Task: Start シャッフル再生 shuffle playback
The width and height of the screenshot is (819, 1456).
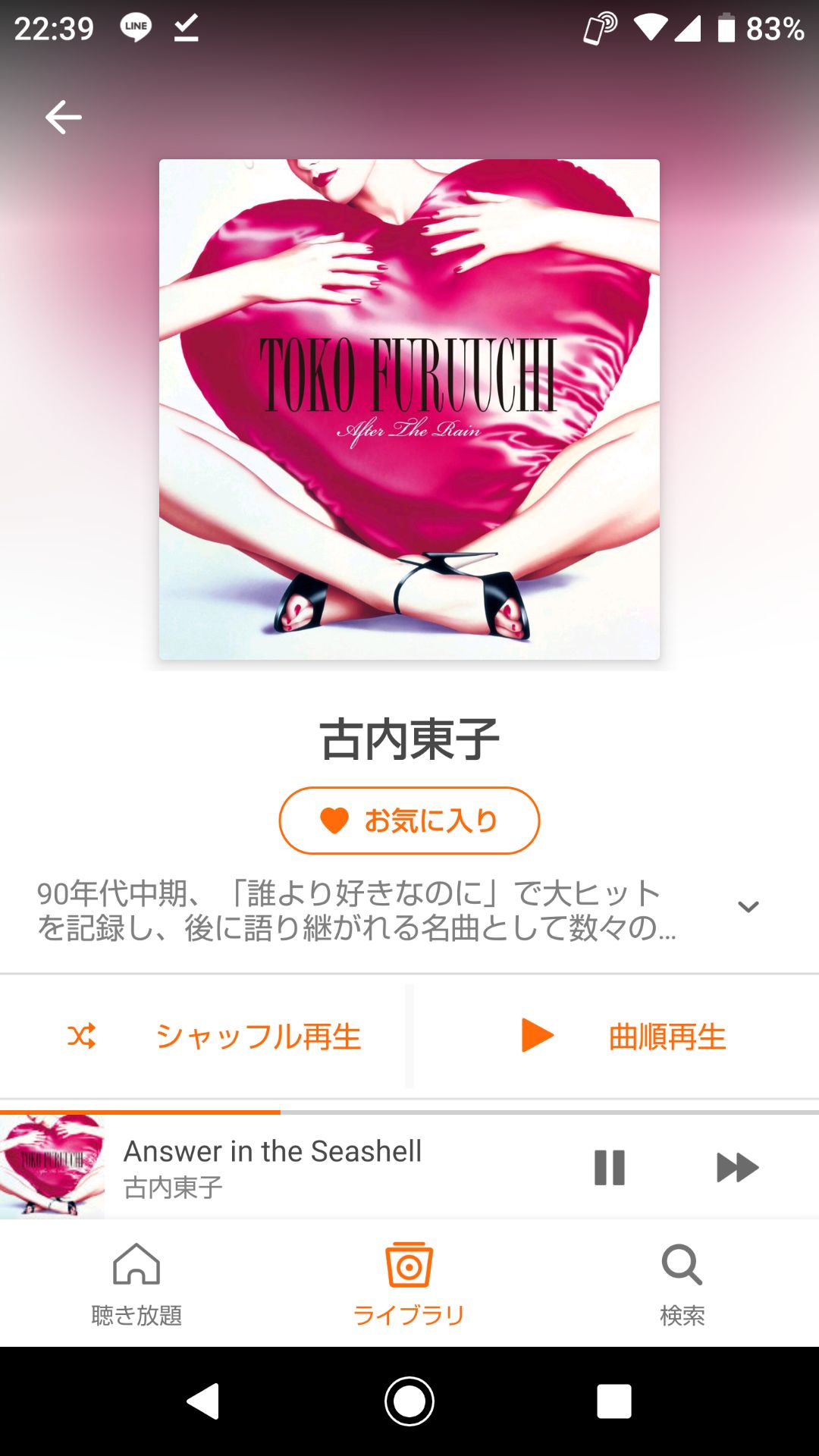Action: click(214, 1036)
